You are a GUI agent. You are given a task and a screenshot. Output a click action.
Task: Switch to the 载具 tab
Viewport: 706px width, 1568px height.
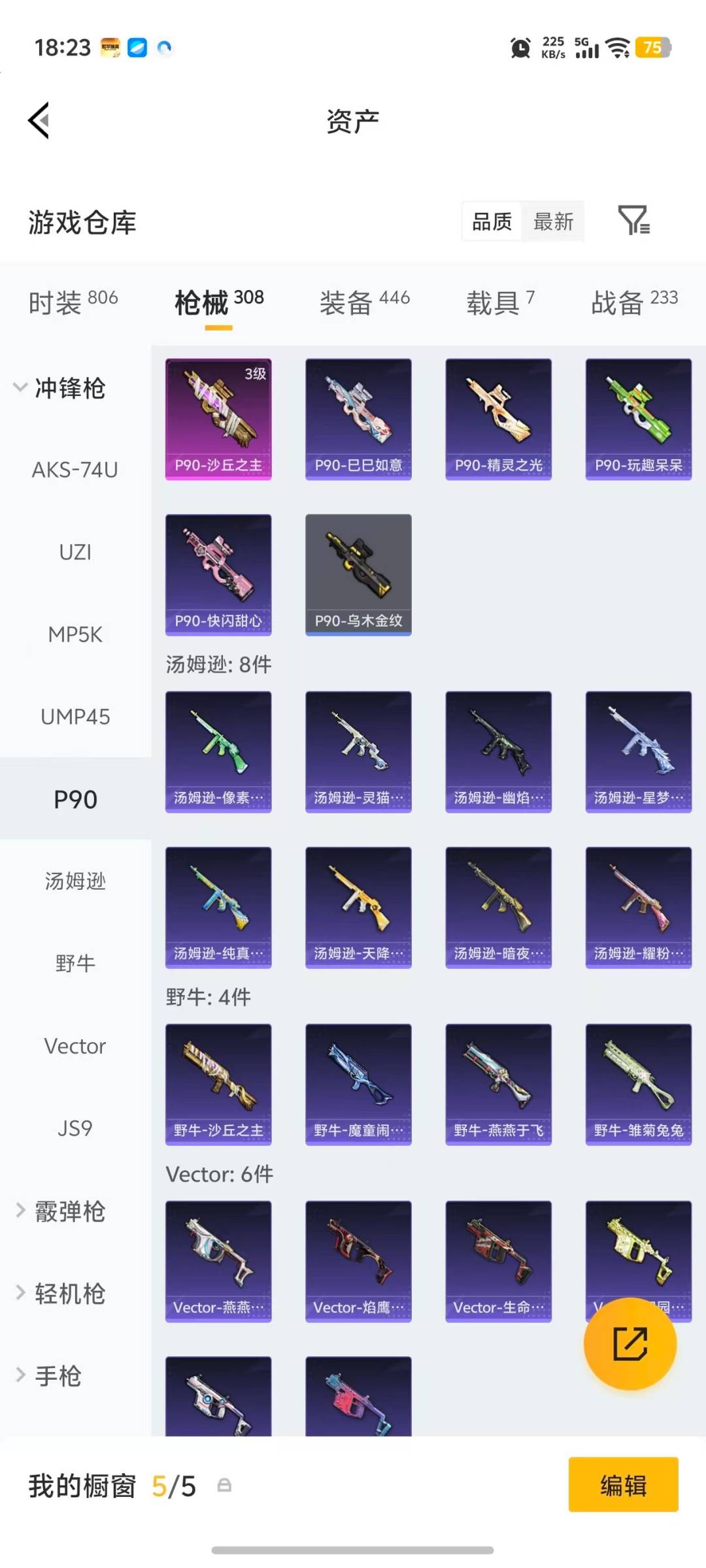pos(500,302)
